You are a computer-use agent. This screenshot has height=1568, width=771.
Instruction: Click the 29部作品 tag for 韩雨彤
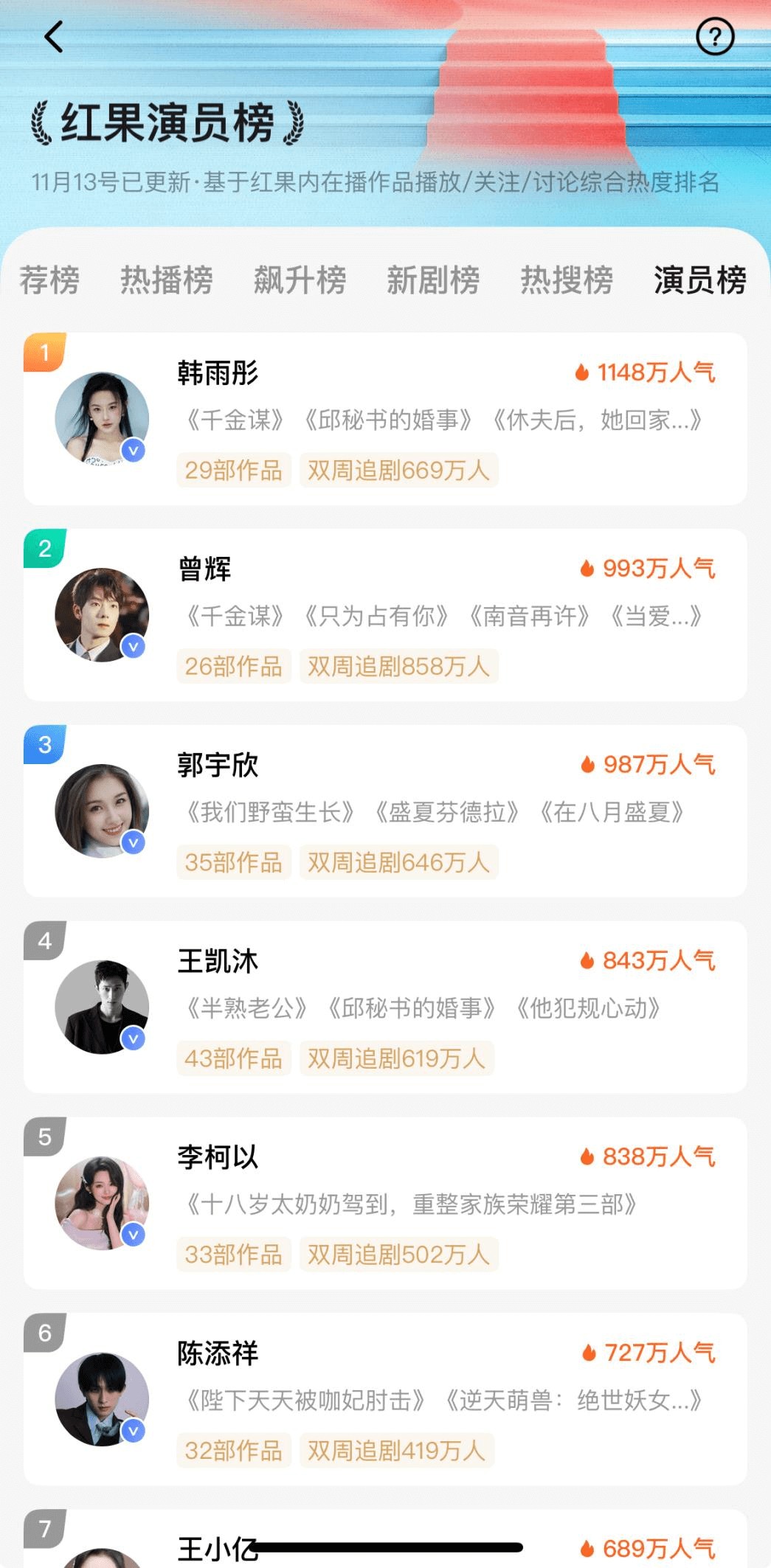(233, 470)
